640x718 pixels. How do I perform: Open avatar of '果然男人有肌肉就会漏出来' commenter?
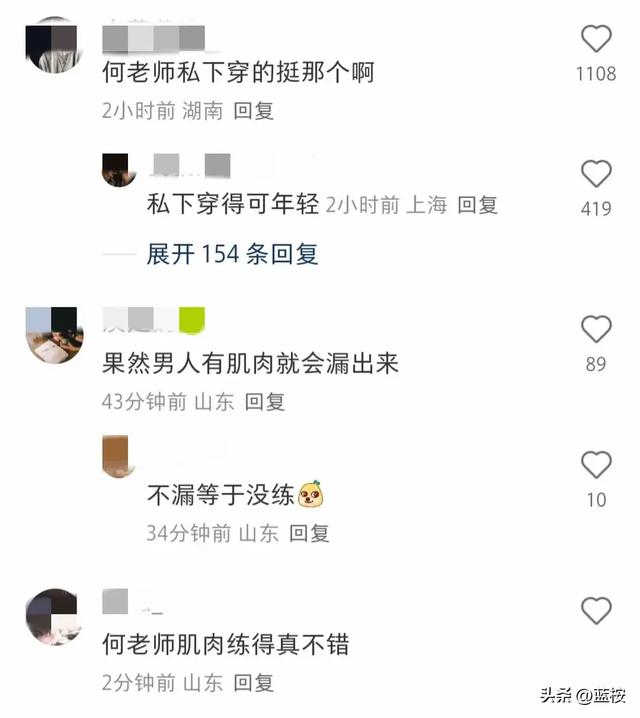pos(53,335)
